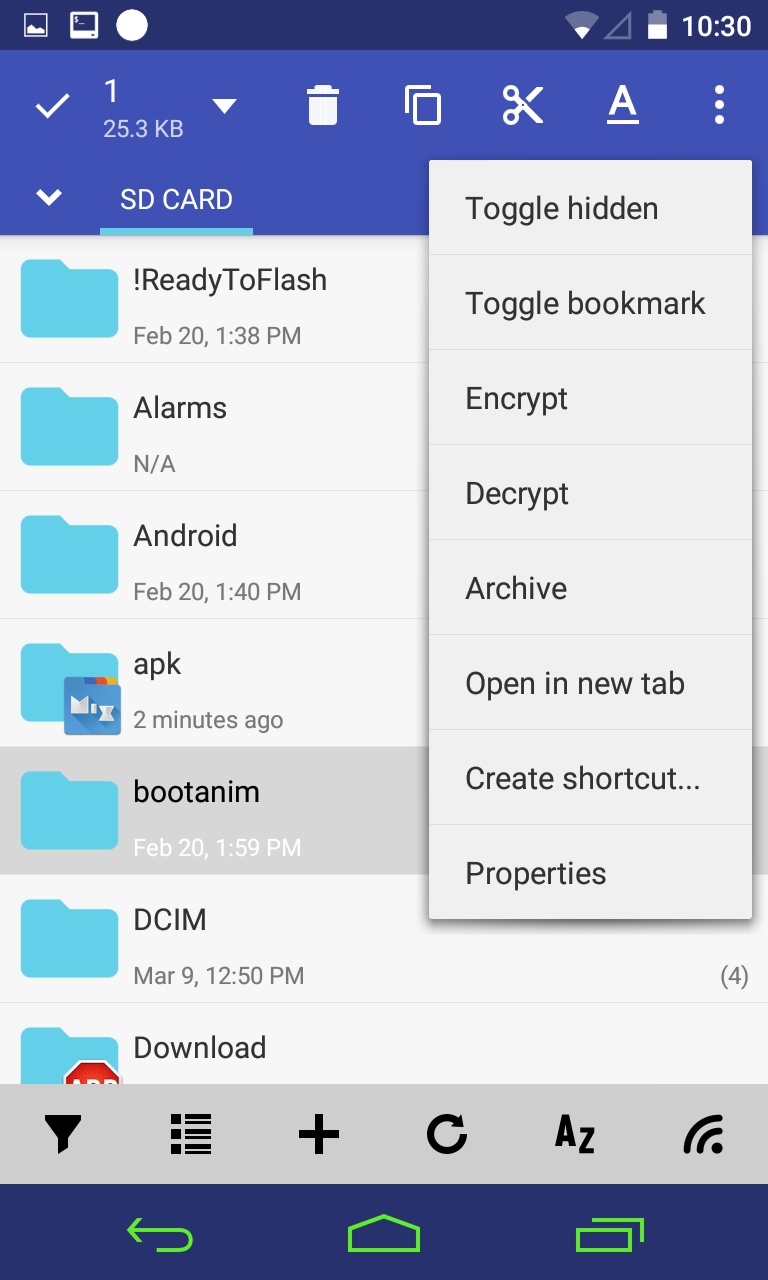Tap Decrypt in the menu

click(590, 493)
